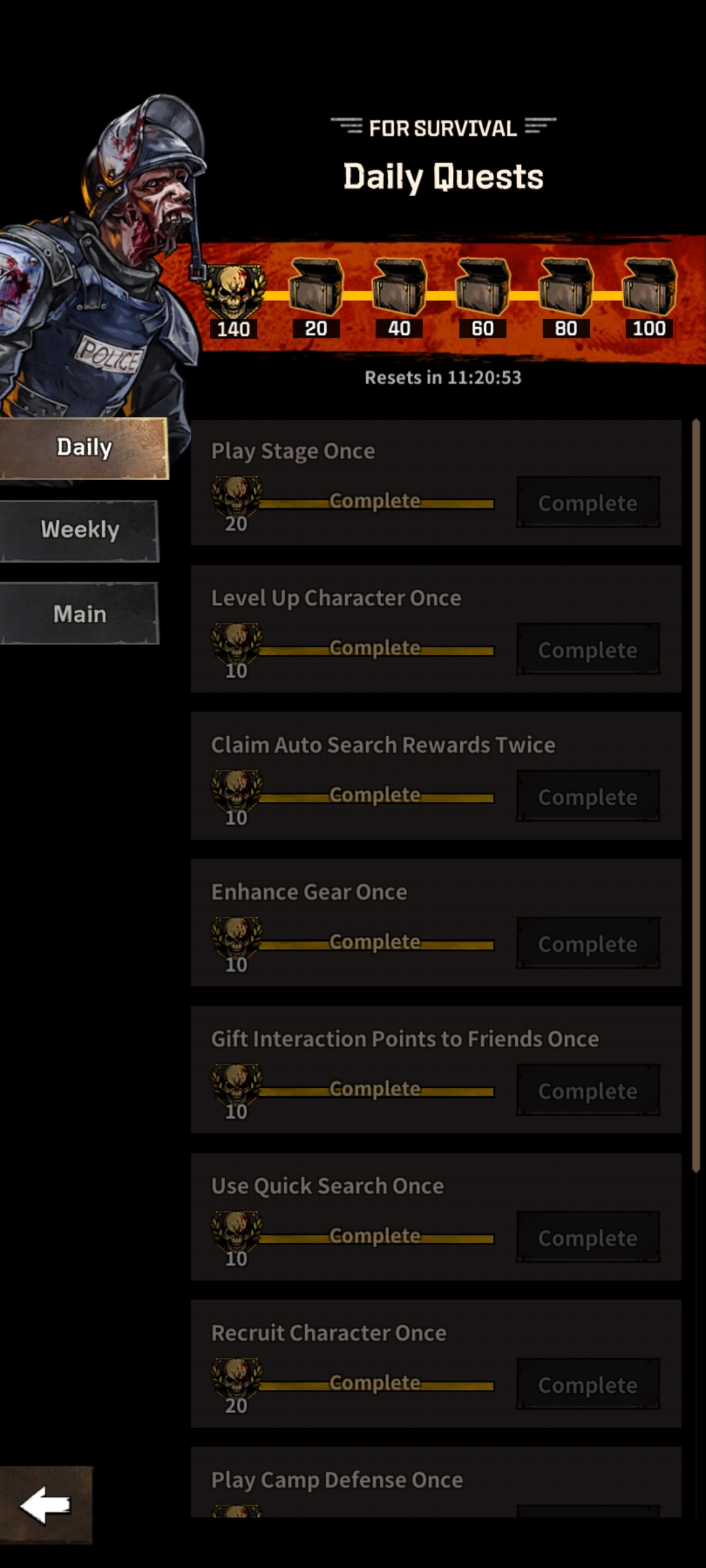The height and width of the screenshot is (1568, 706).
Task: Tap Complete for Gift Interaction Points quest
Action: point(588,1090)
